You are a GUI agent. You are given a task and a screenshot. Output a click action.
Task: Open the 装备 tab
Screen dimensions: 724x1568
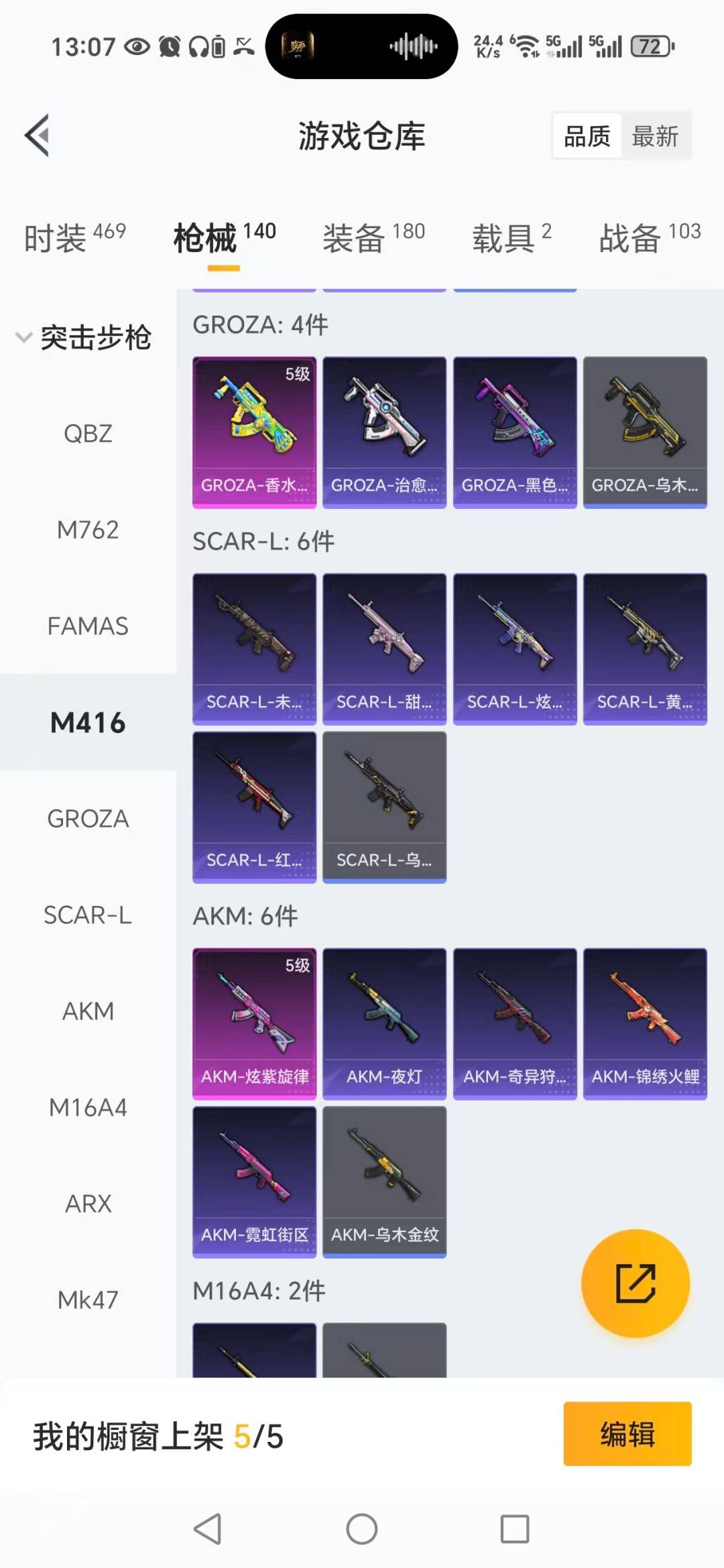(373, 238)
